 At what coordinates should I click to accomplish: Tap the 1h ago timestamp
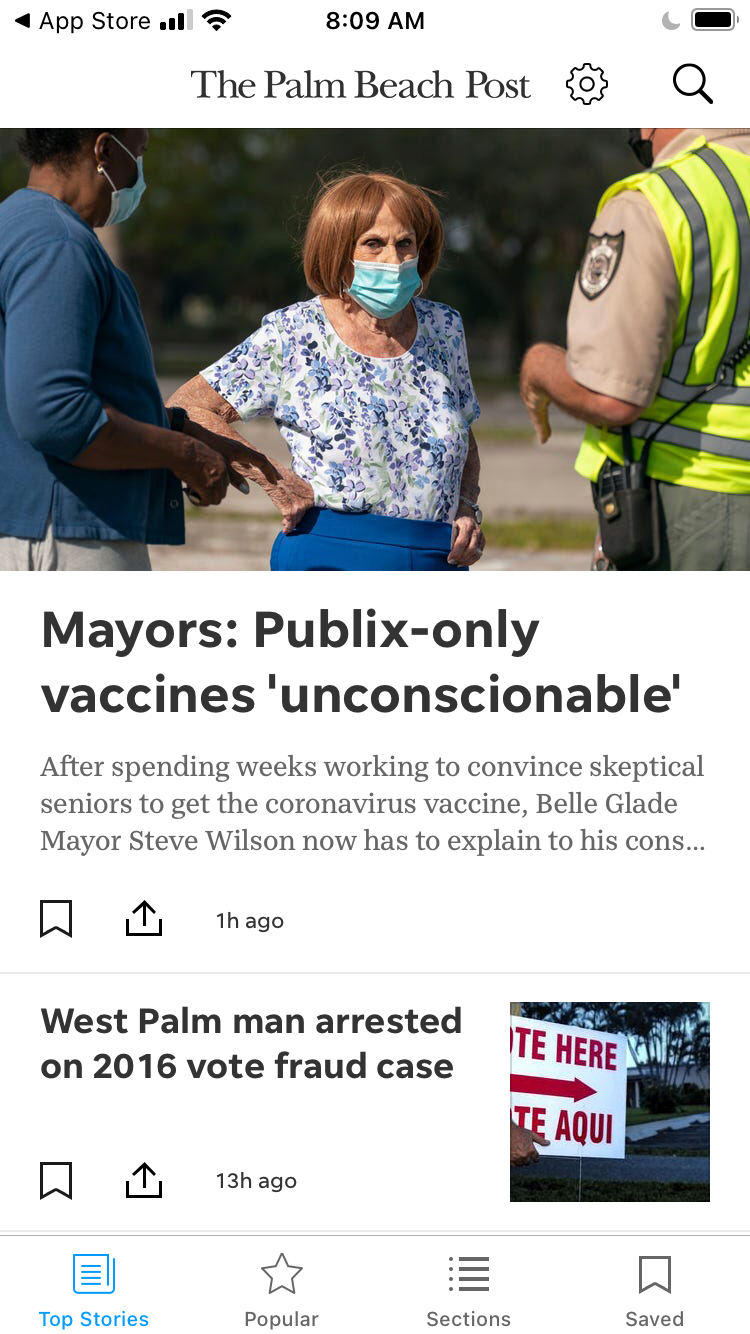tap(250, 920)
